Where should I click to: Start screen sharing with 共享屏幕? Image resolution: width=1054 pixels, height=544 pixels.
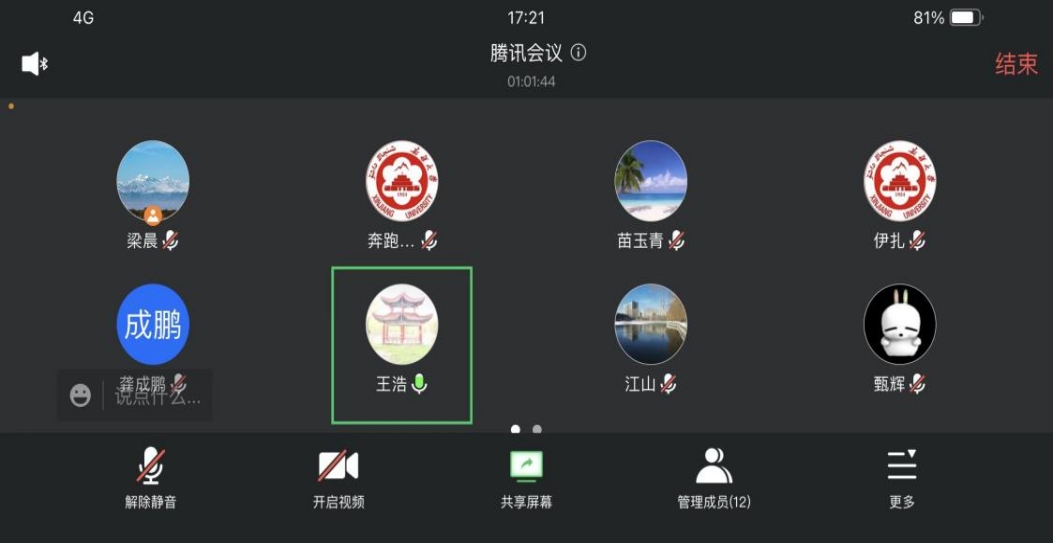coord(526,478)
